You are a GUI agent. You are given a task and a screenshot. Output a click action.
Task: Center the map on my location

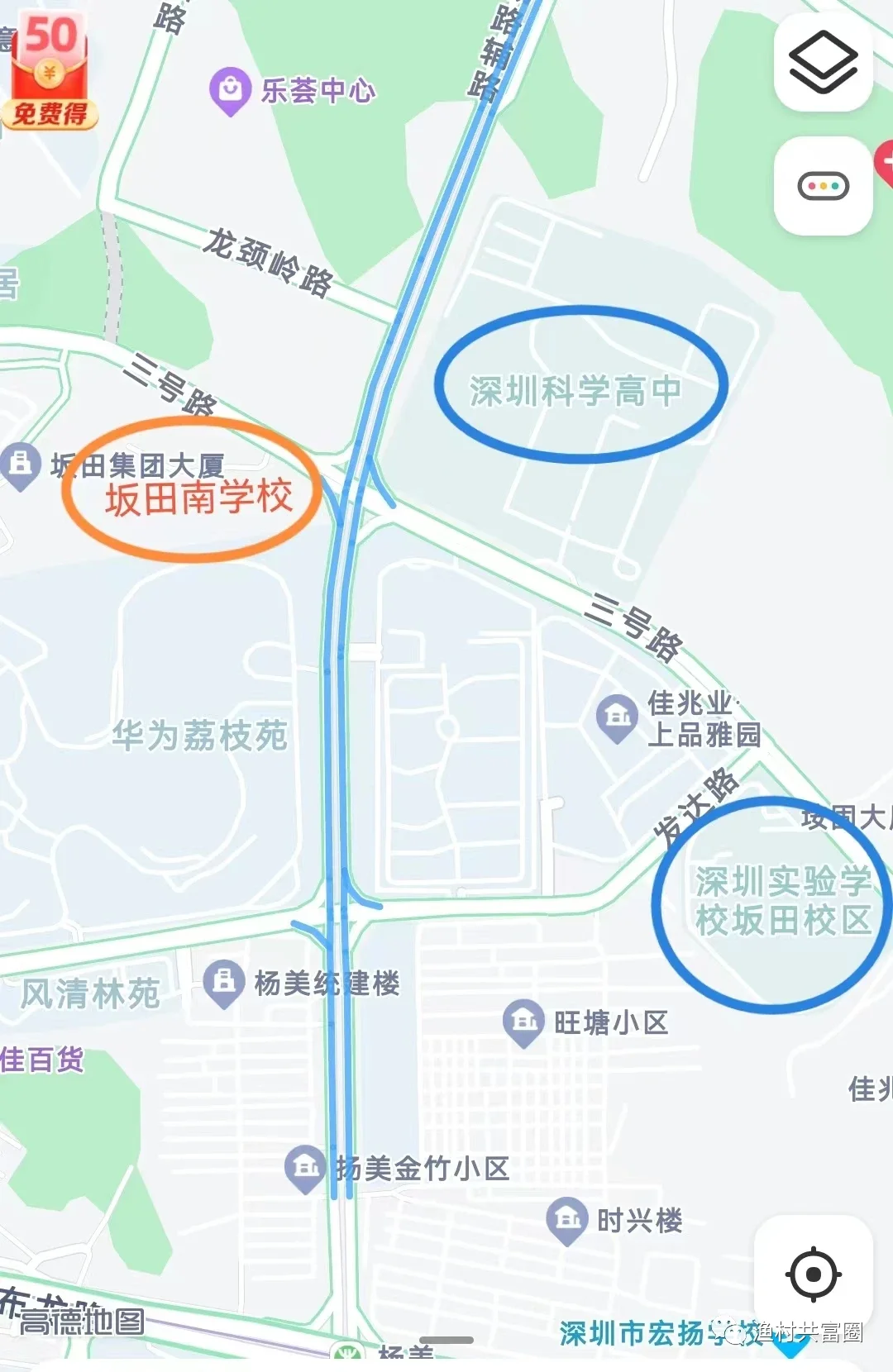(813, 1274)
